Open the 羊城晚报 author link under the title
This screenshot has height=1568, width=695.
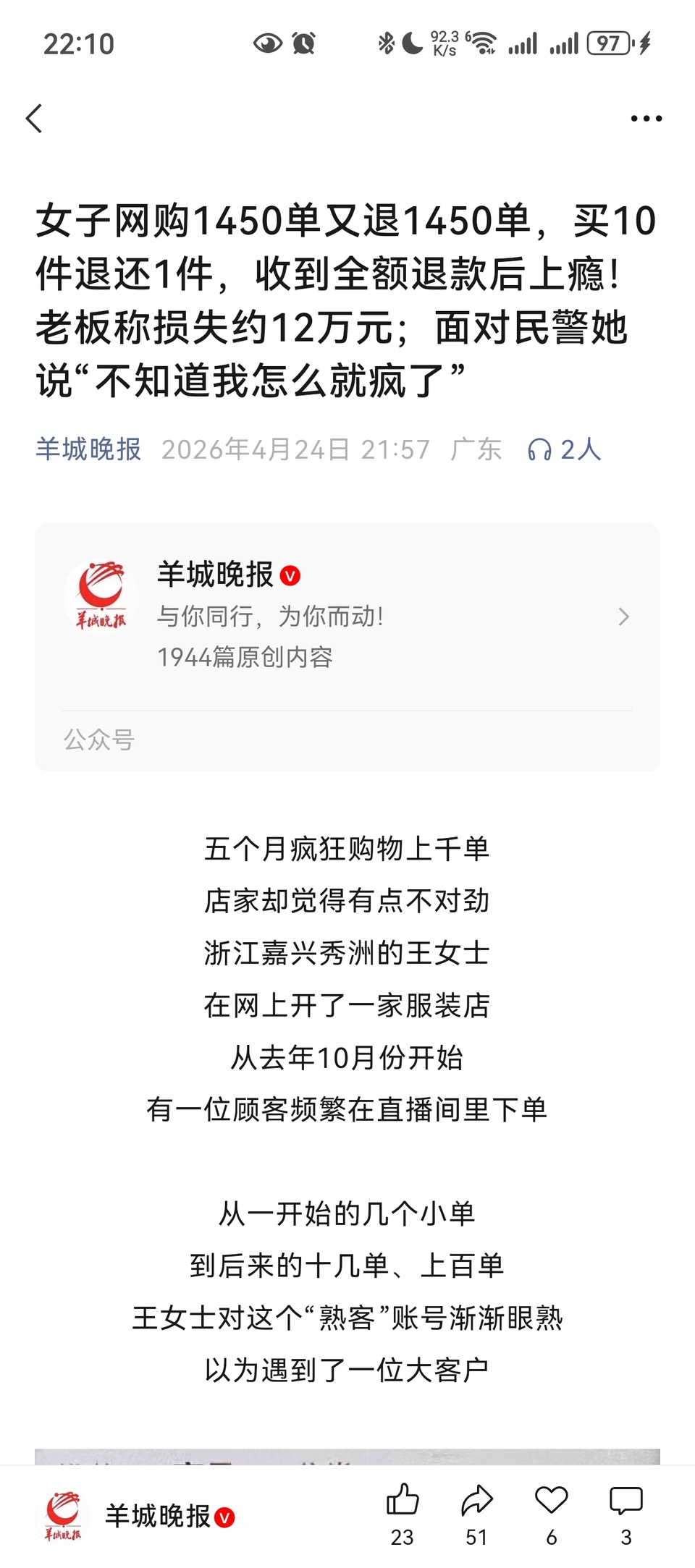pos(88,449)
